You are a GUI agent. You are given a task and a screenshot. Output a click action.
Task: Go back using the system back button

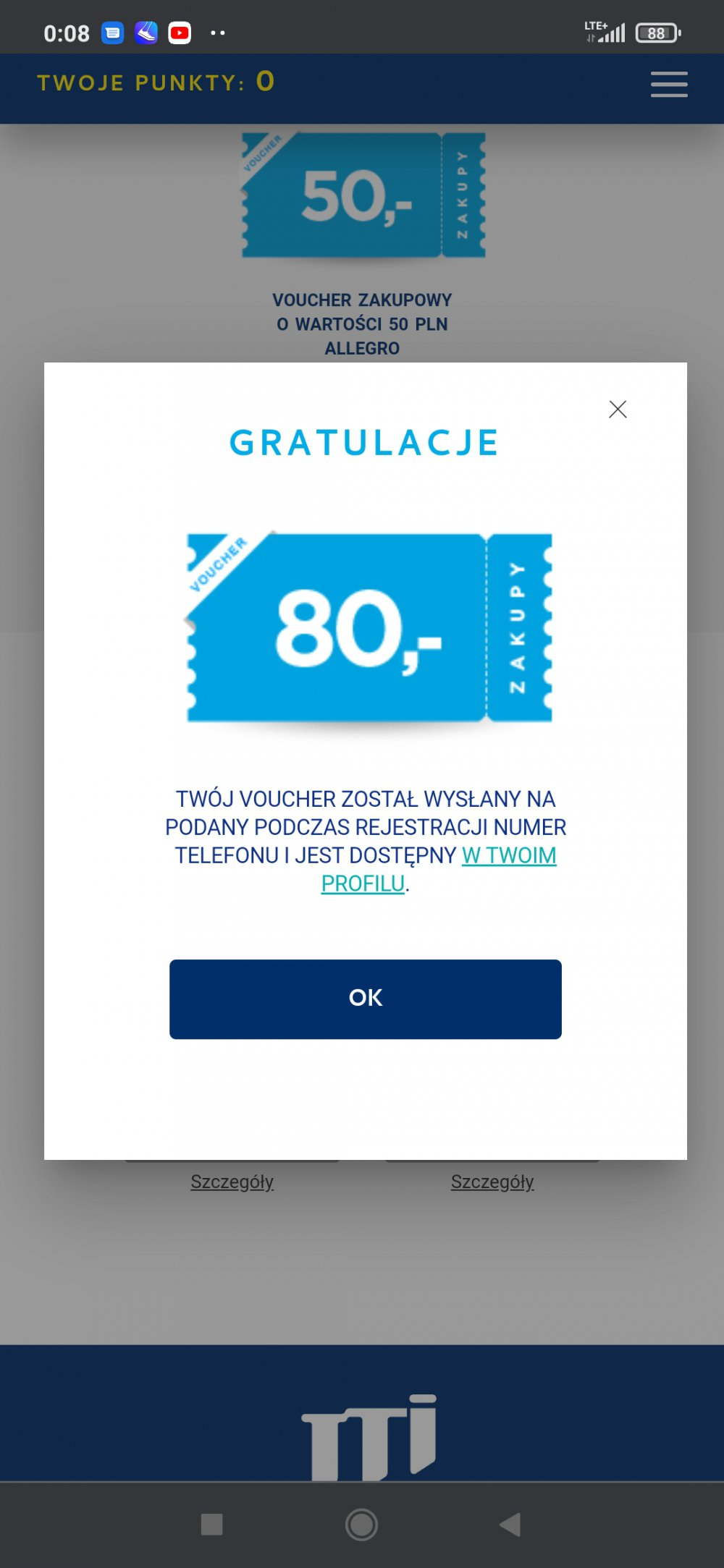510,1525
